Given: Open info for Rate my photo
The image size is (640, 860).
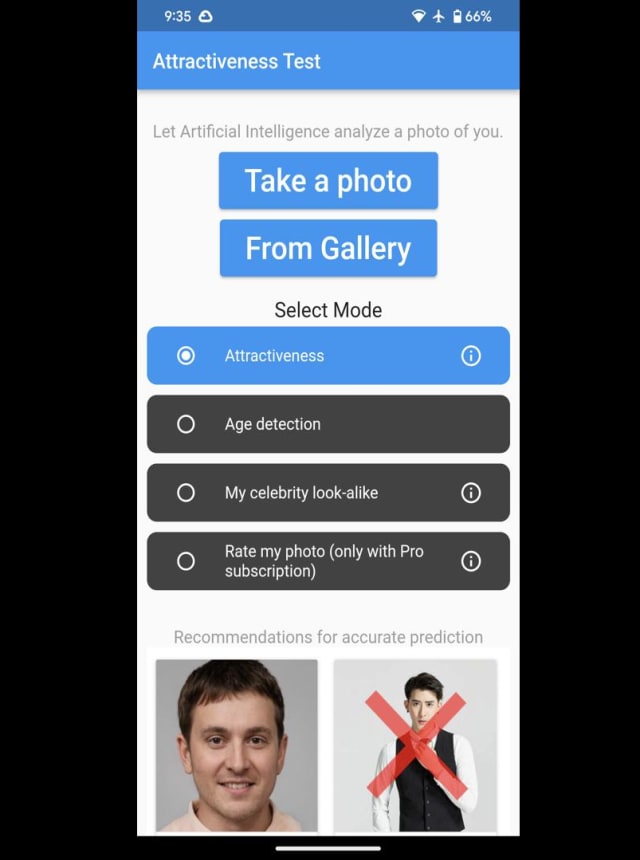Looking at the screenshot, I should [471, 561].
